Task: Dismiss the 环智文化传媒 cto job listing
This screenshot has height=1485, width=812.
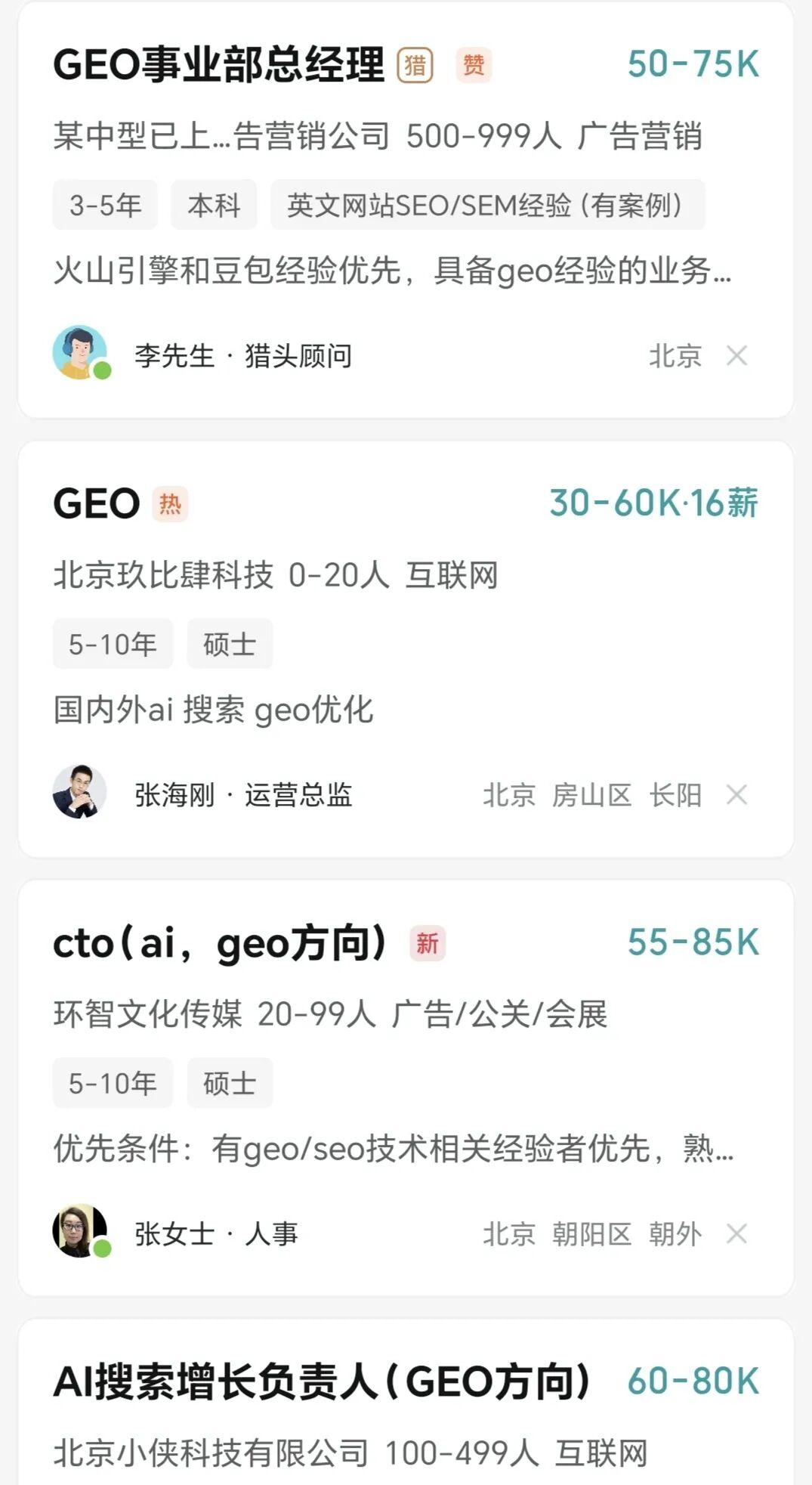Action: click(x=736, y=1233)
